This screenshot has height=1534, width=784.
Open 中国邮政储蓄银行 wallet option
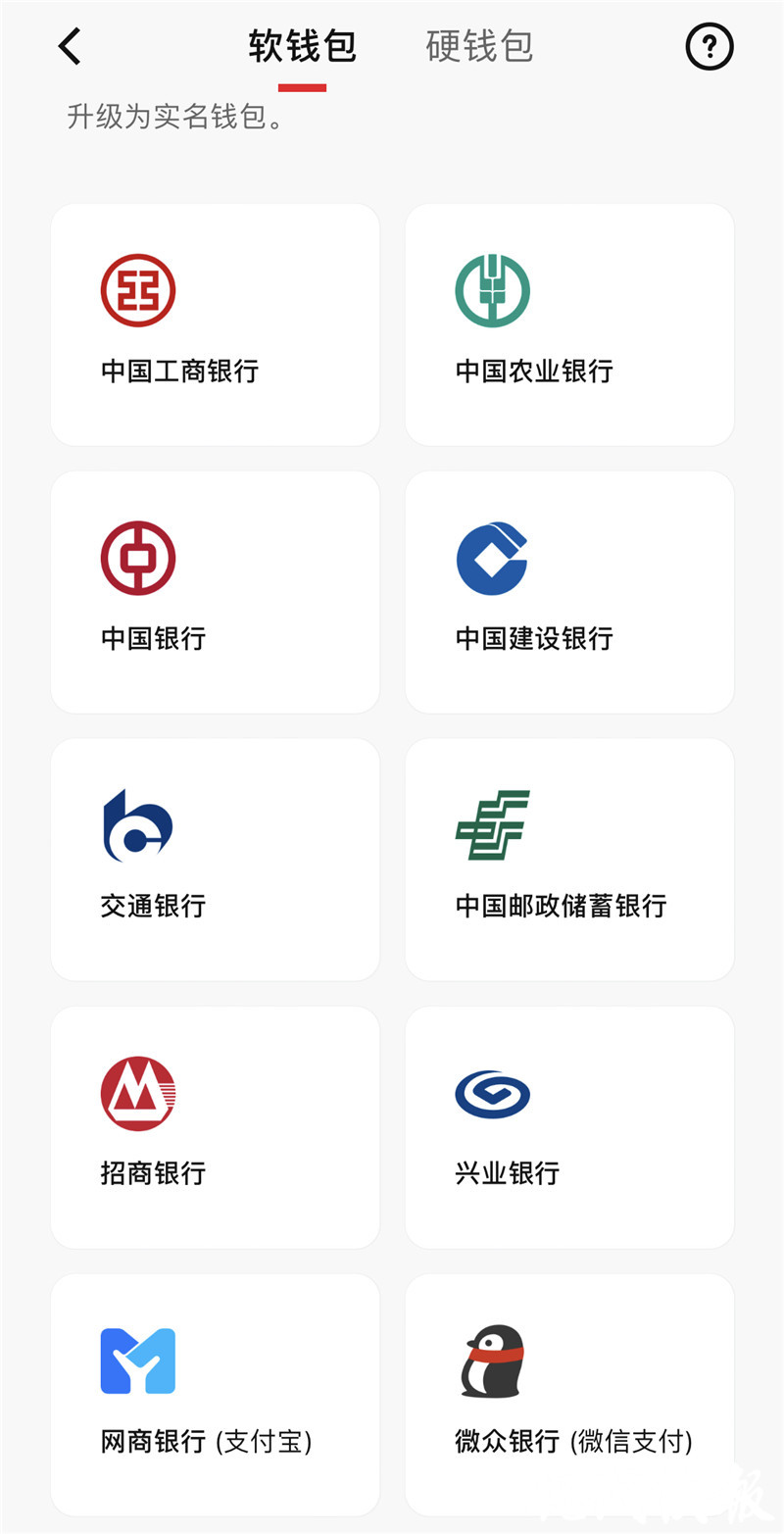[569, 860]
